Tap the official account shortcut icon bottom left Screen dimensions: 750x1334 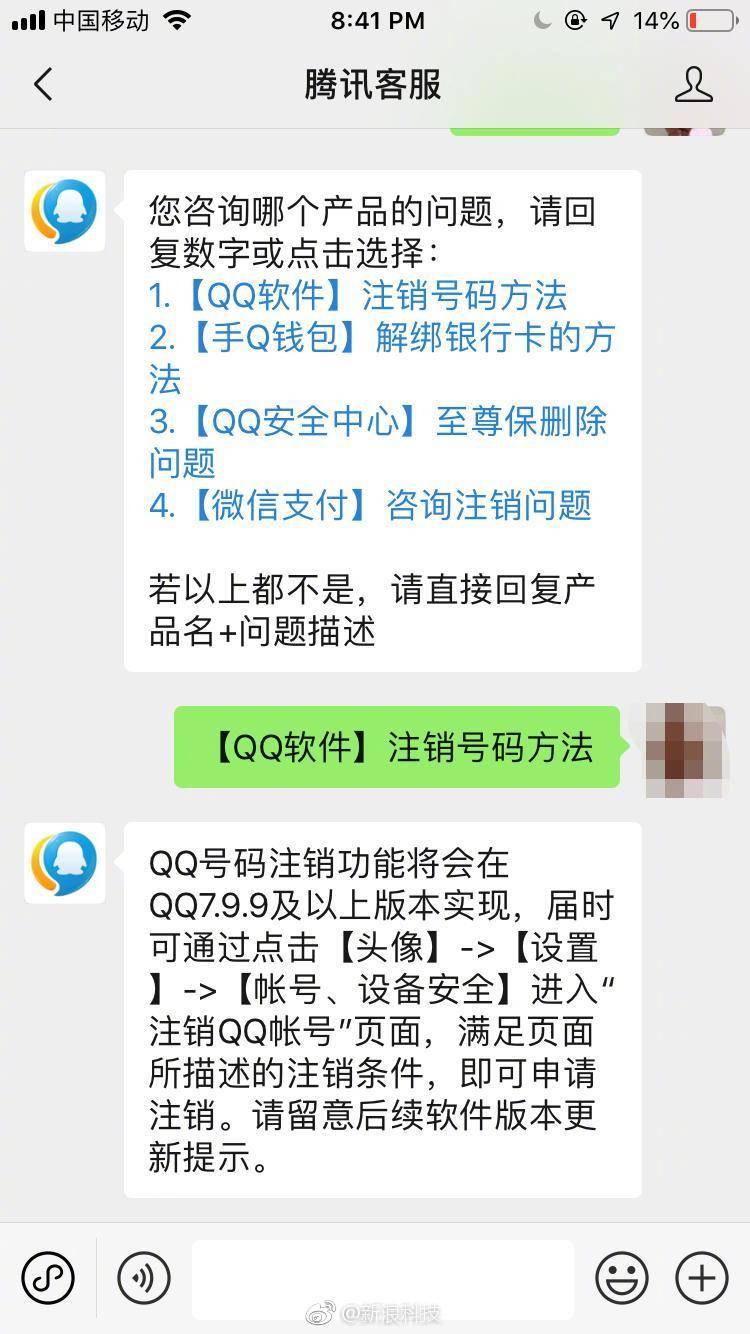tap(49, 1278)
